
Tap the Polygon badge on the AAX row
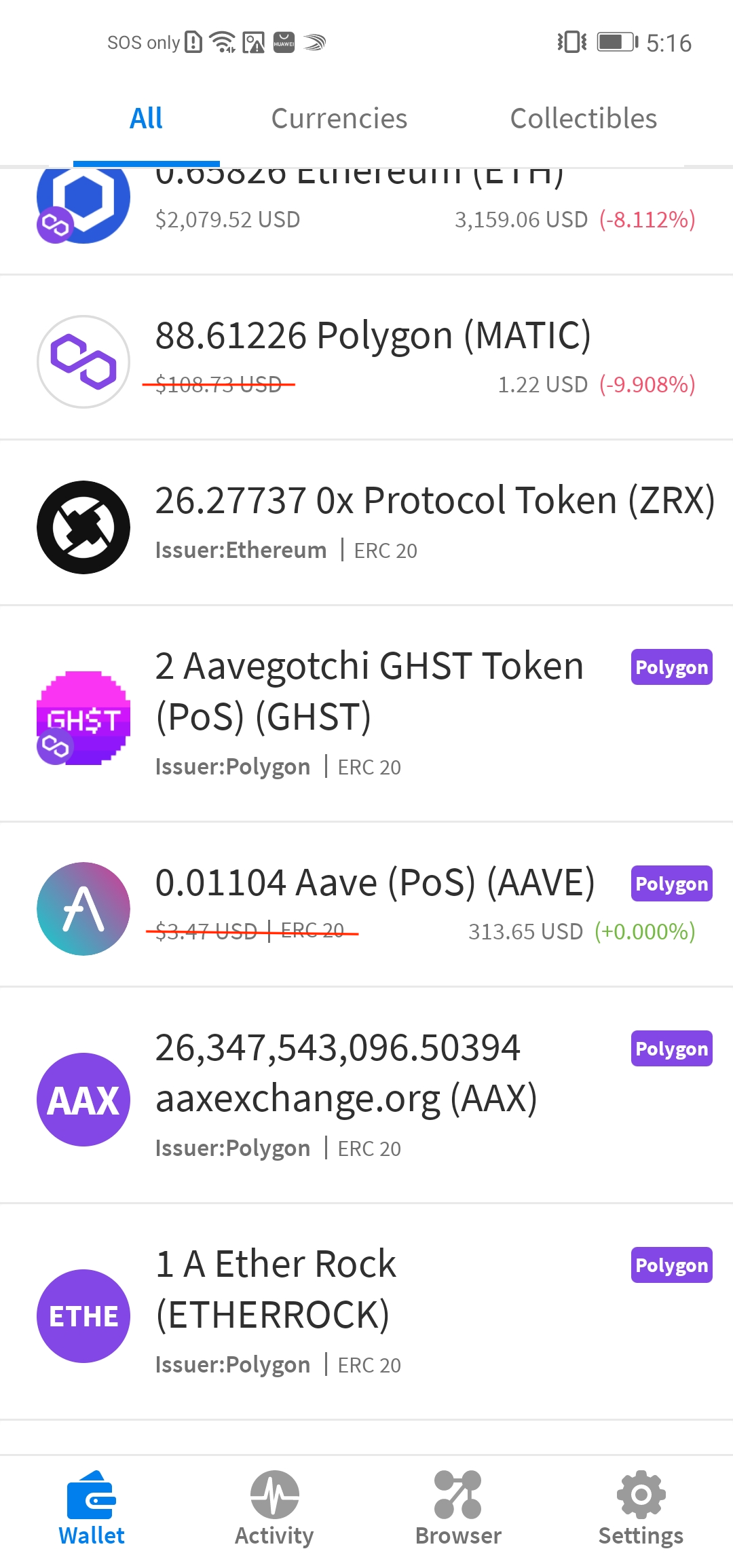671,1049
